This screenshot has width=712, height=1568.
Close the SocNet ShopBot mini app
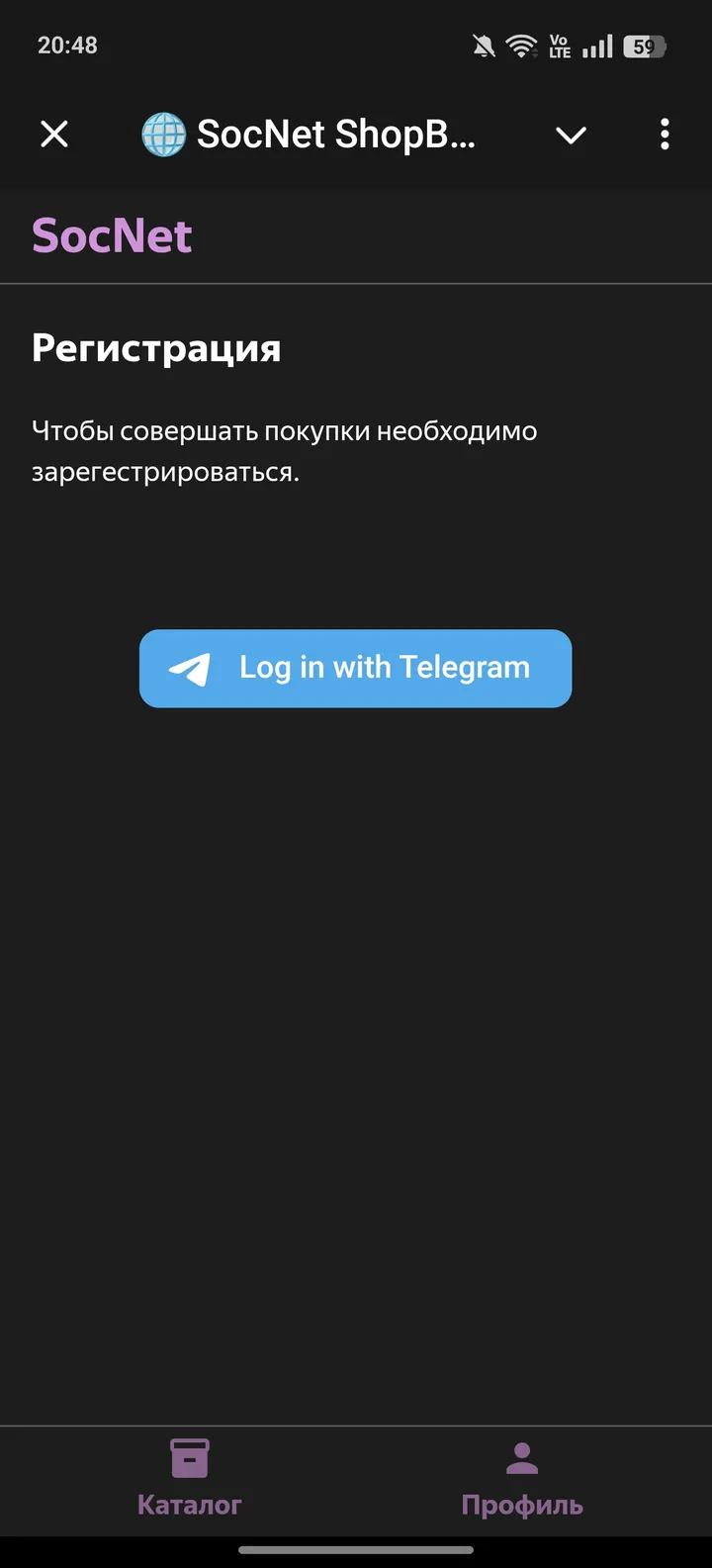(54, 134)
